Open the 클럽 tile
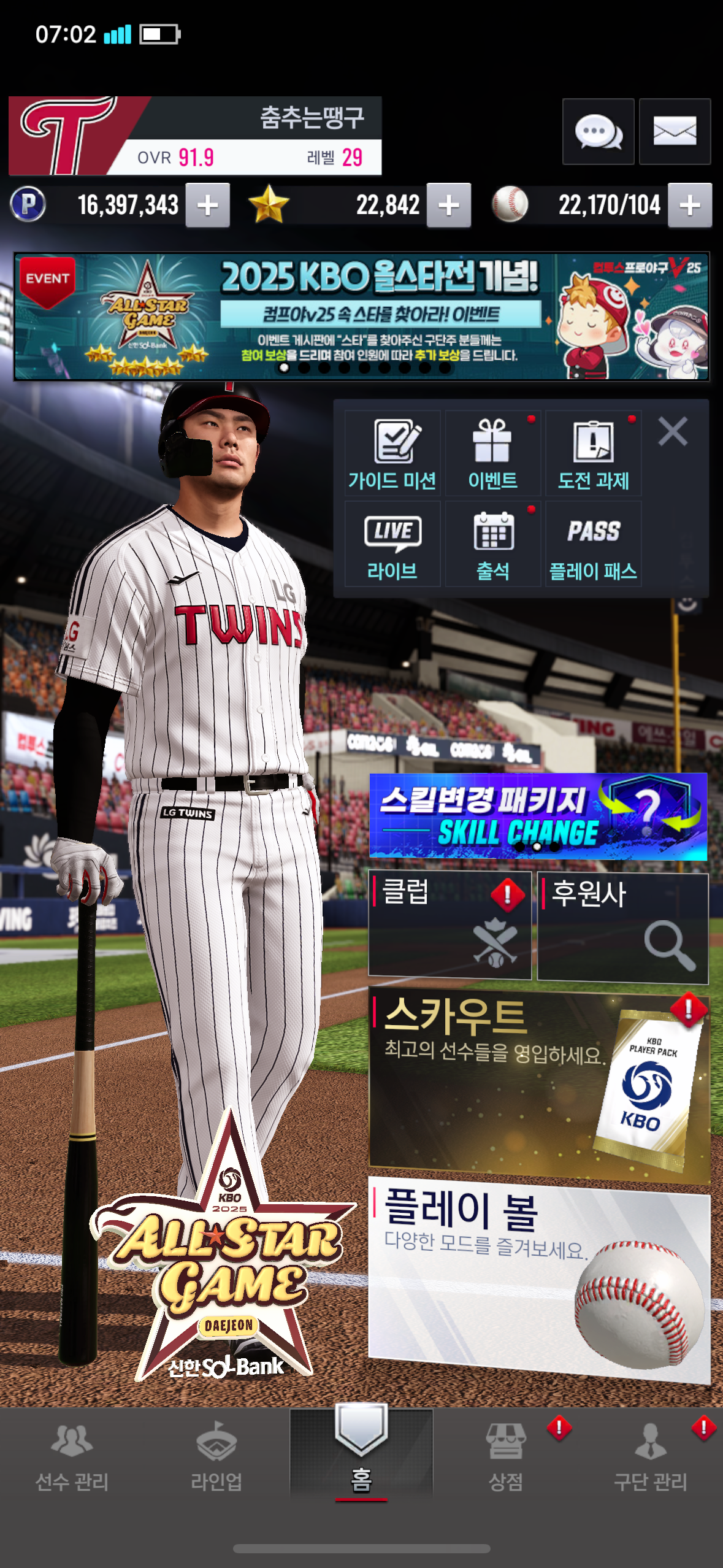This screenshot has height=1568, width=723. point(449,924)
